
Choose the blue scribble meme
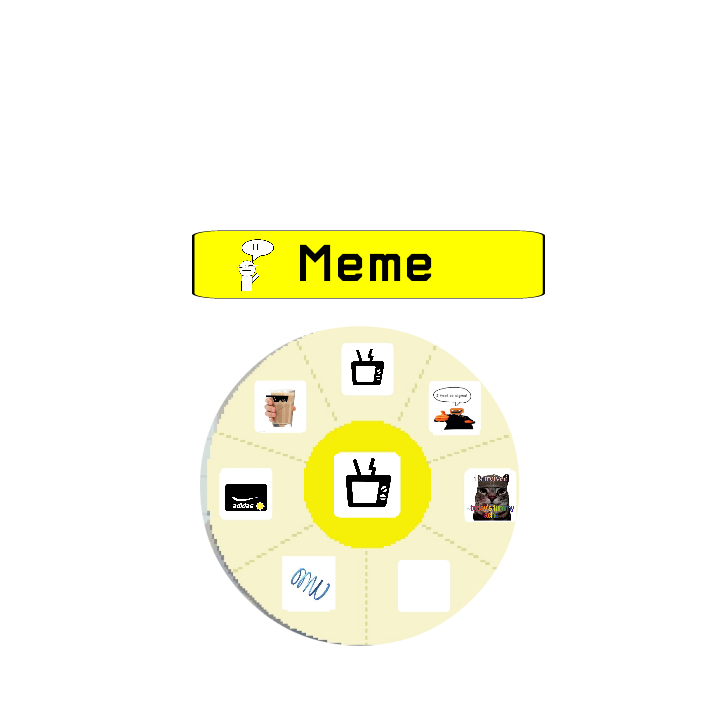(309, 583)
